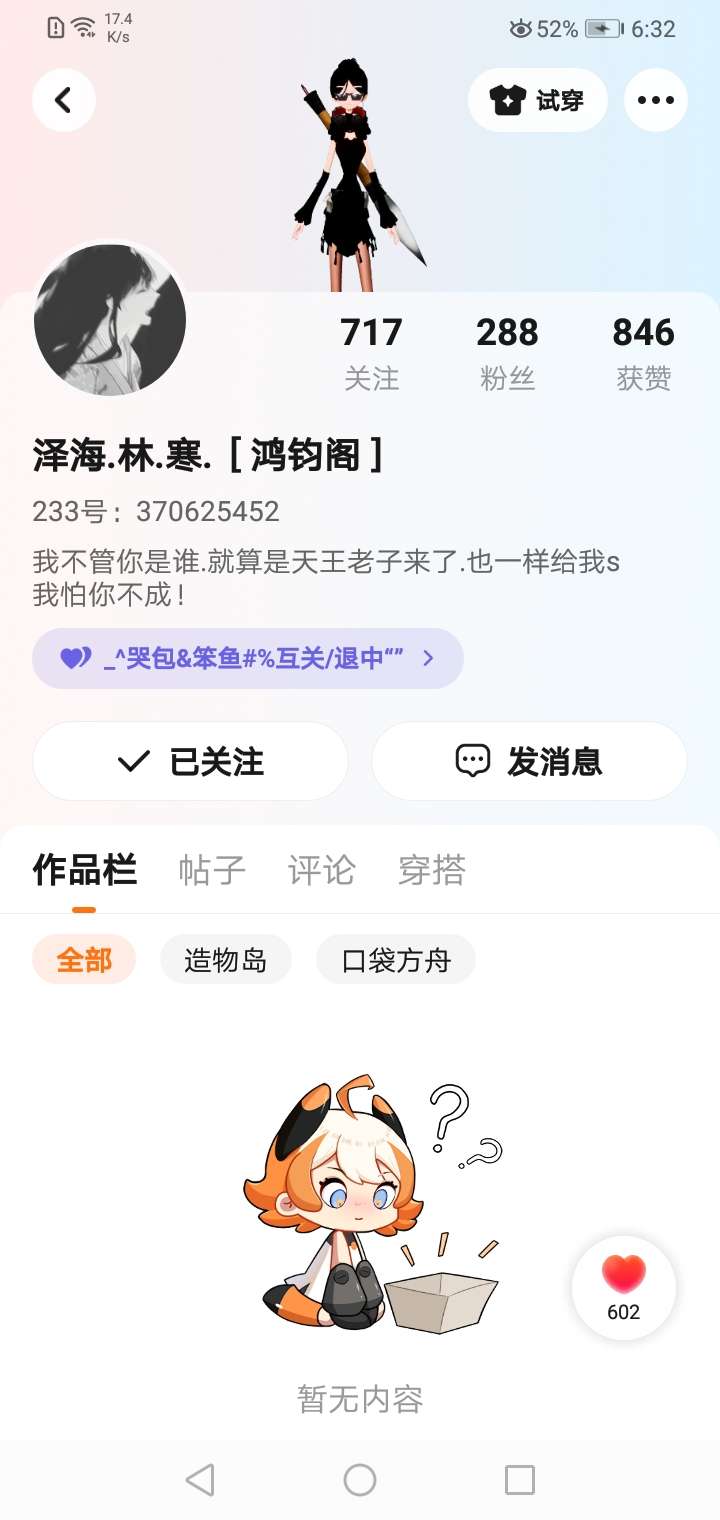720x1520 pixels.
Task: Filter works by 口袋方舟
Action: 396,960
